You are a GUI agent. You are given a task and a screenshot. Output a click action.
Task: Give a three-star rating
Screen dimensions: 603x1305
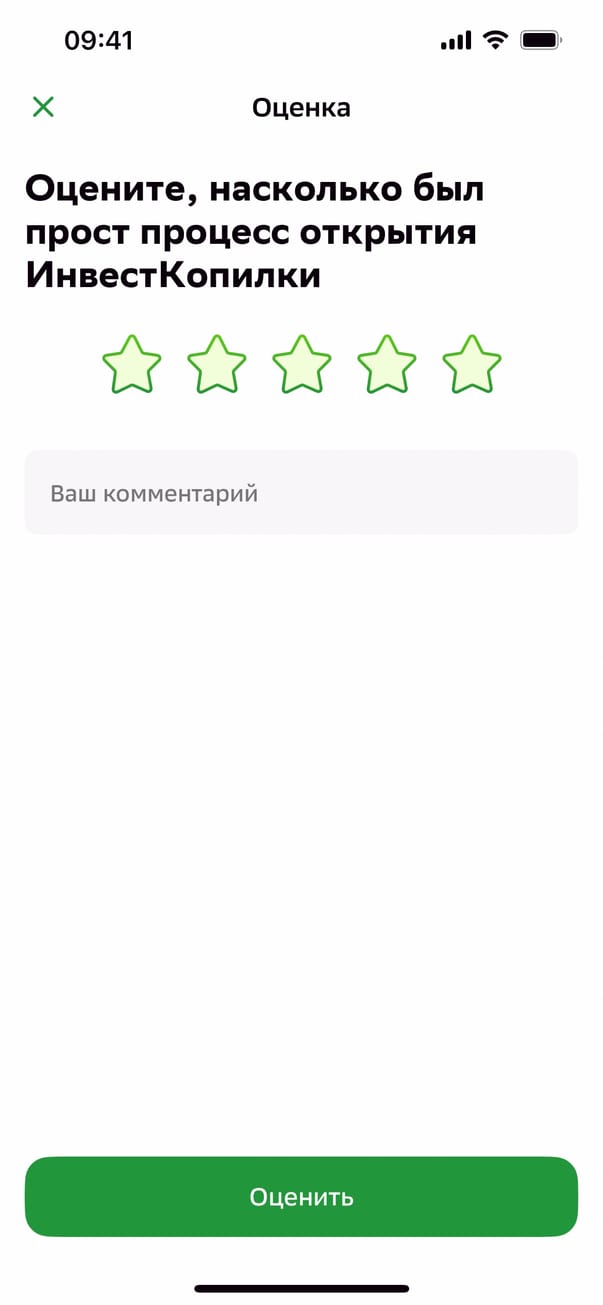click(x=301, y=365)
